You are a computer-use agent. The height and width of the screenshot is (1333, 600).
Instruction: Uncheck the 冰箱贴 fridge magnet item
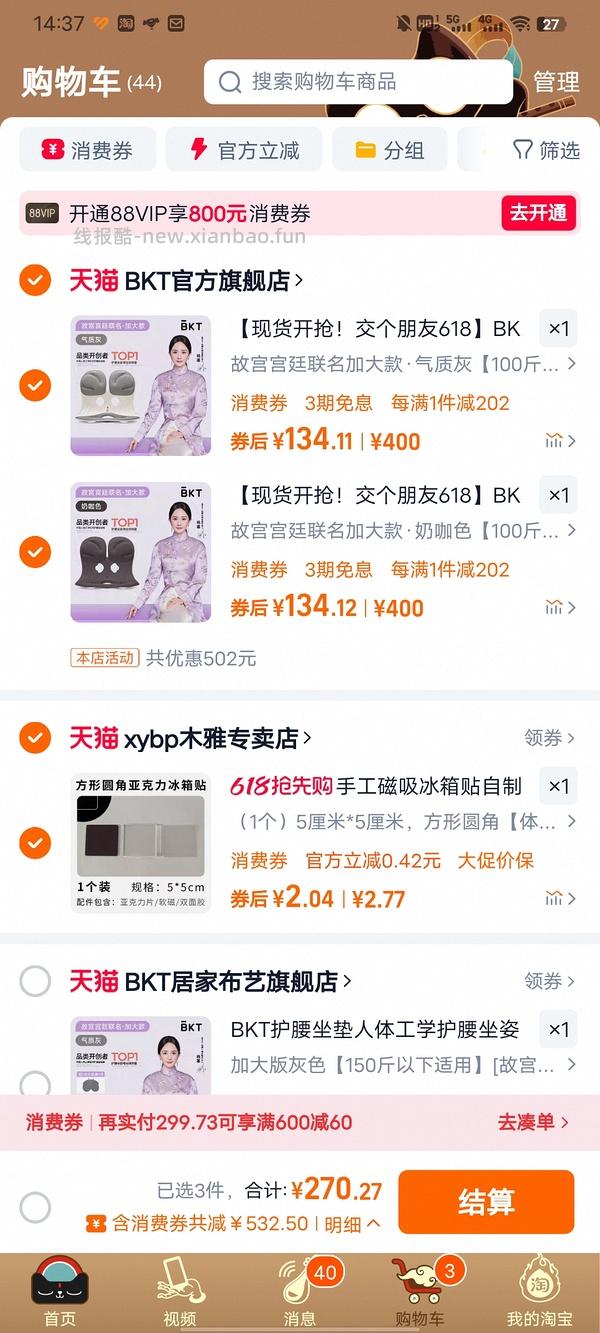tap(35, 843)
